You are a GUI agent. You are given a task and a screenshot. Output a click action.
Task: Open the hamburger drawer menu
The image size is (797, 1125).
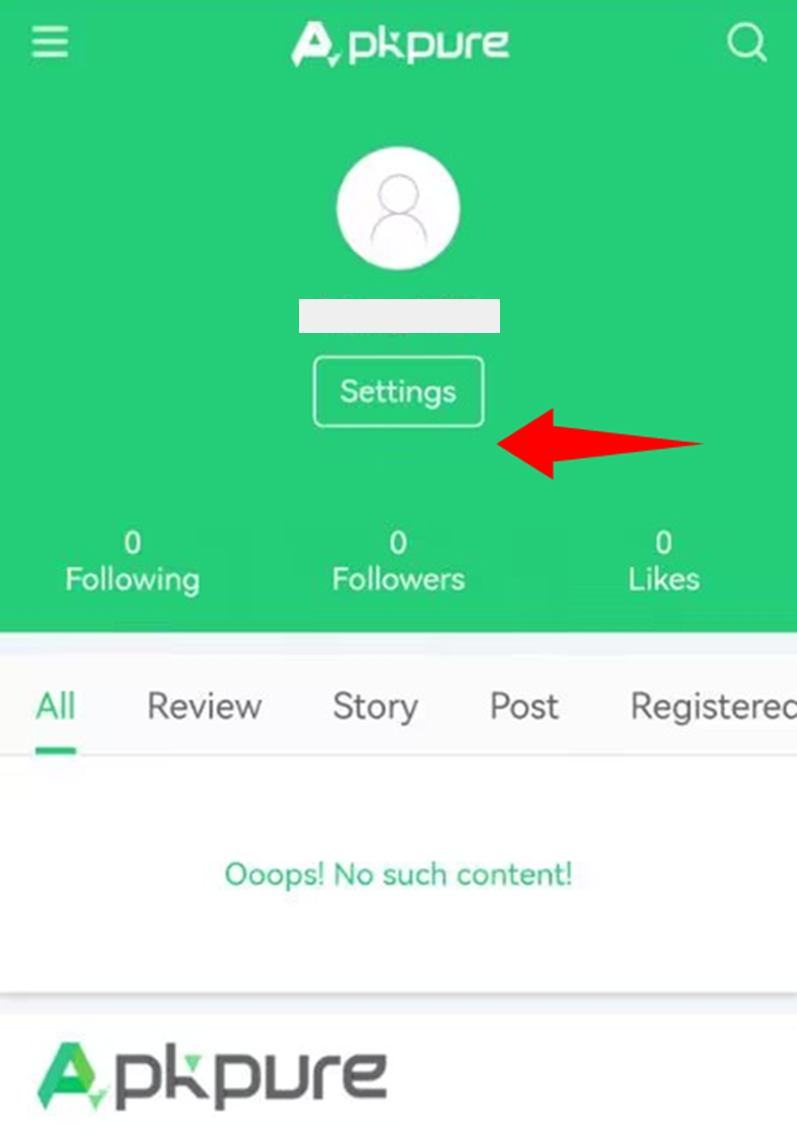click(x=50, y=42)
